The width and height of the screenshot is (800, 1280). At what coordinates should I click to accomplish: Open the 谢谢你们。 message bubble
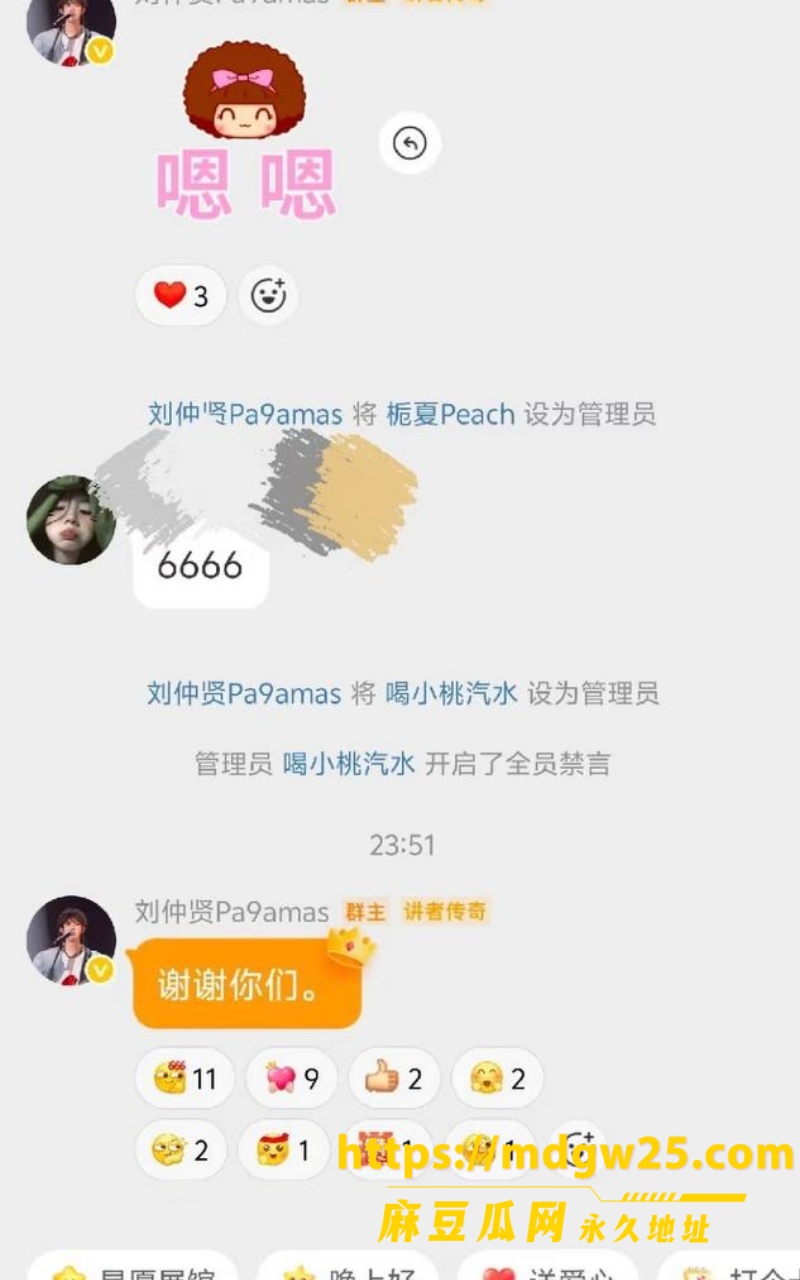pos(247,983)
